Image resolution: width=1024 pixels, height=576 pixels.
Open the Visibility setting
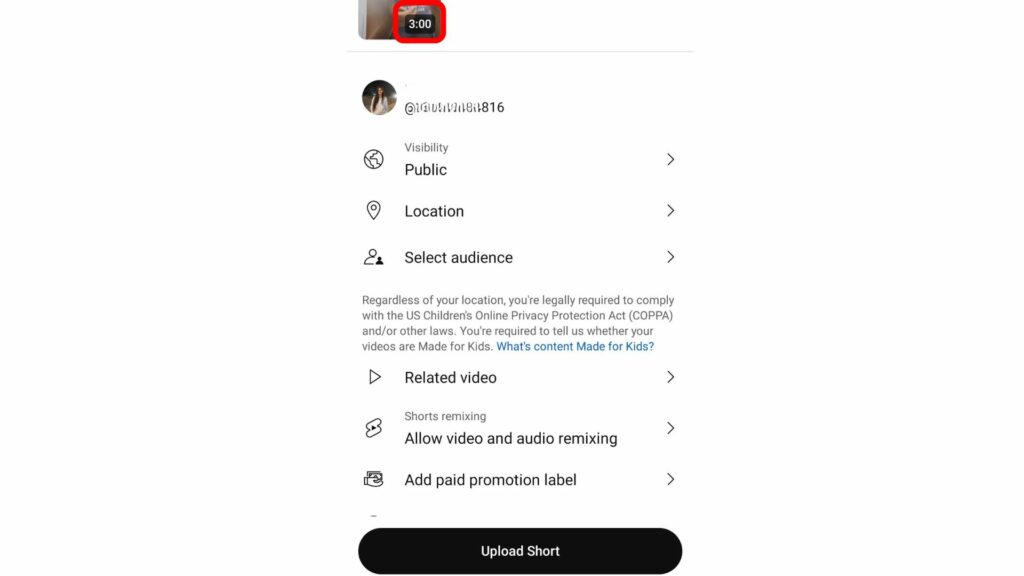(x=519, y=160)
